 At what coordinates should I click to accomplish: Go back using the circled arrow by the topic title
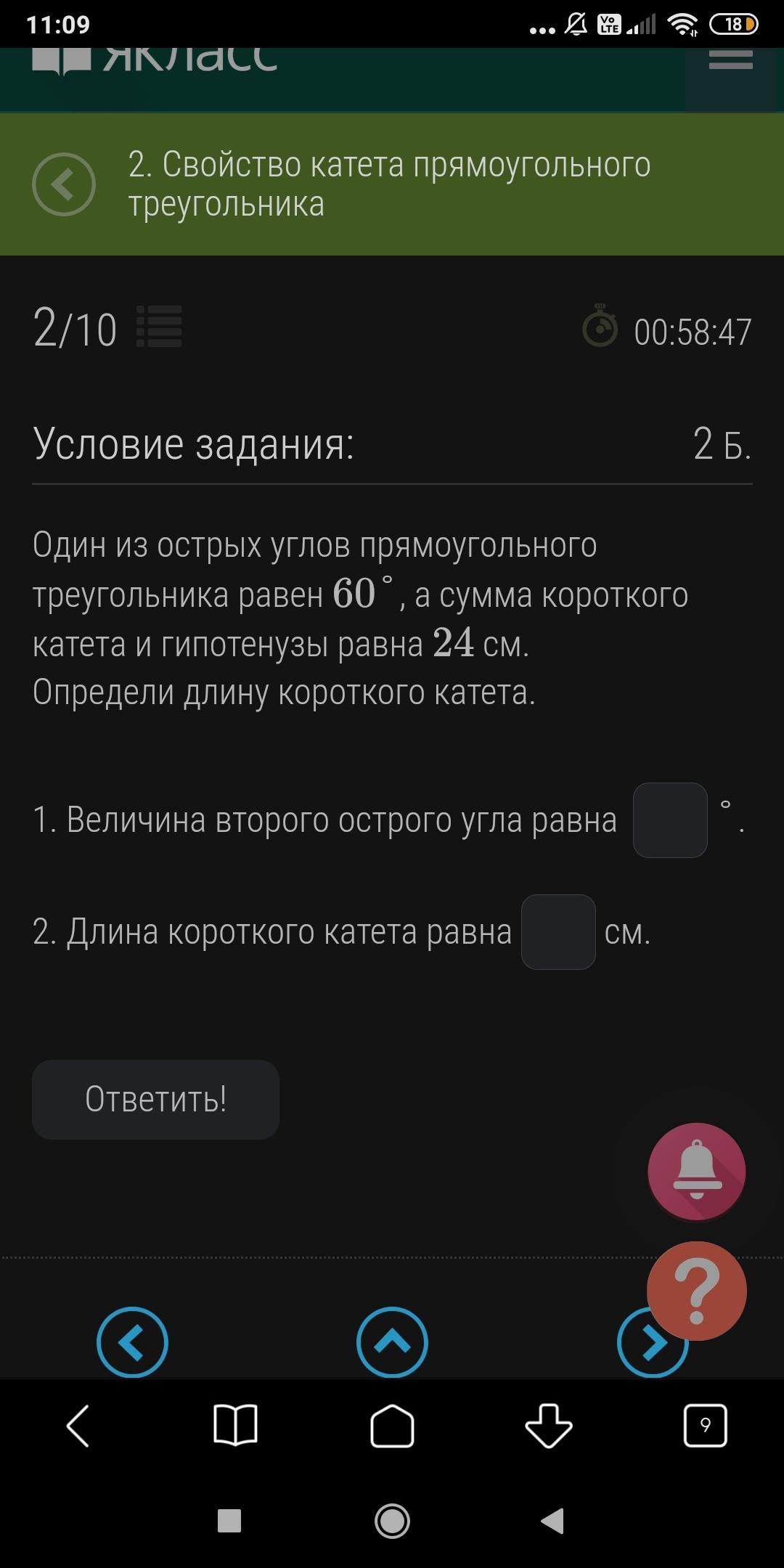point(64,184)
